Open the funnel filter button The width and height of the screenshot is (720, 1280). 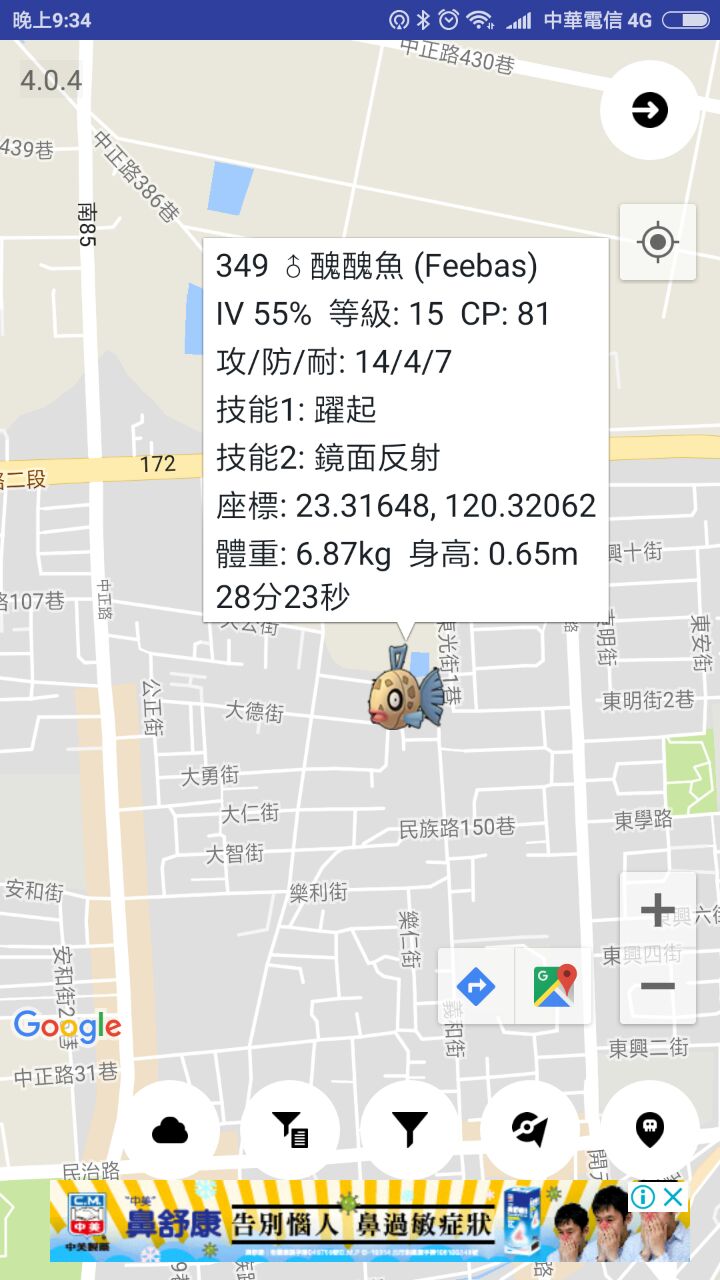click(410, 1130)
